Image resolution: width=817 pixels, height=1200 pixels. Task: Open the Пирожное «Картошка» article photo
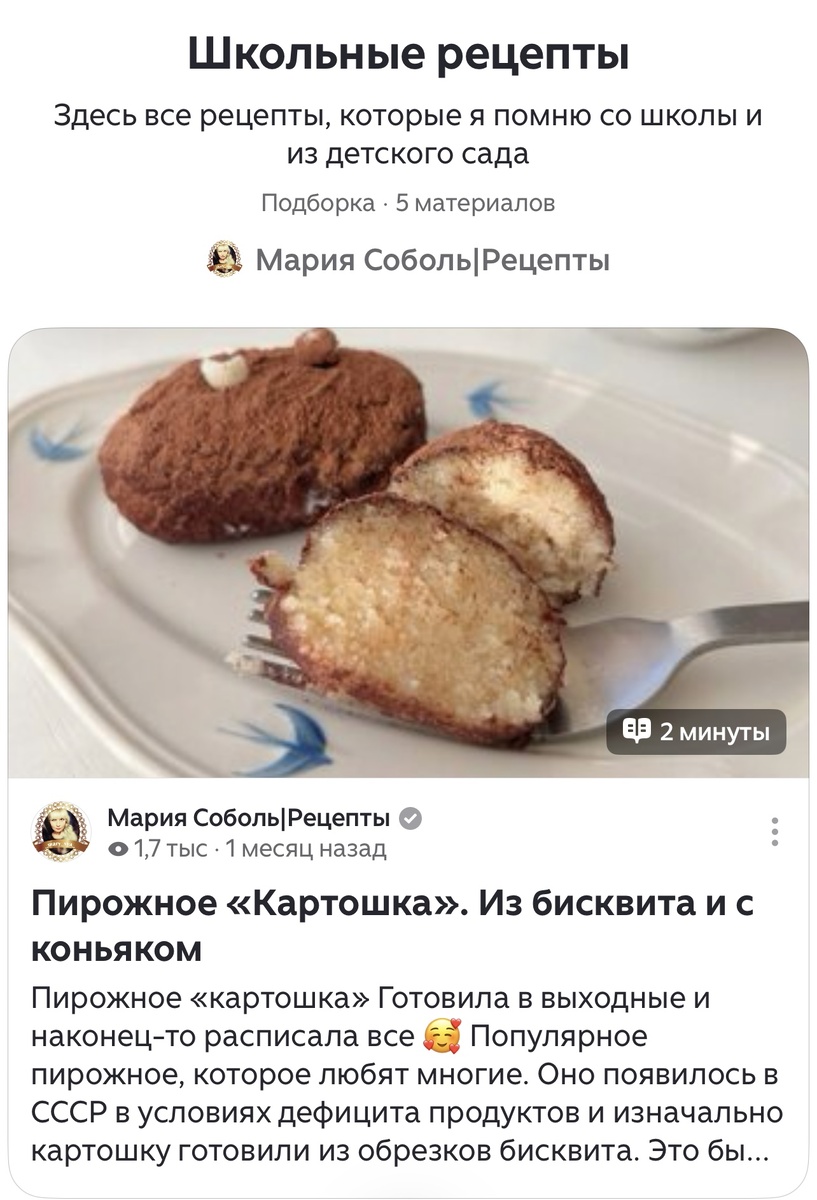click(408, 553)
